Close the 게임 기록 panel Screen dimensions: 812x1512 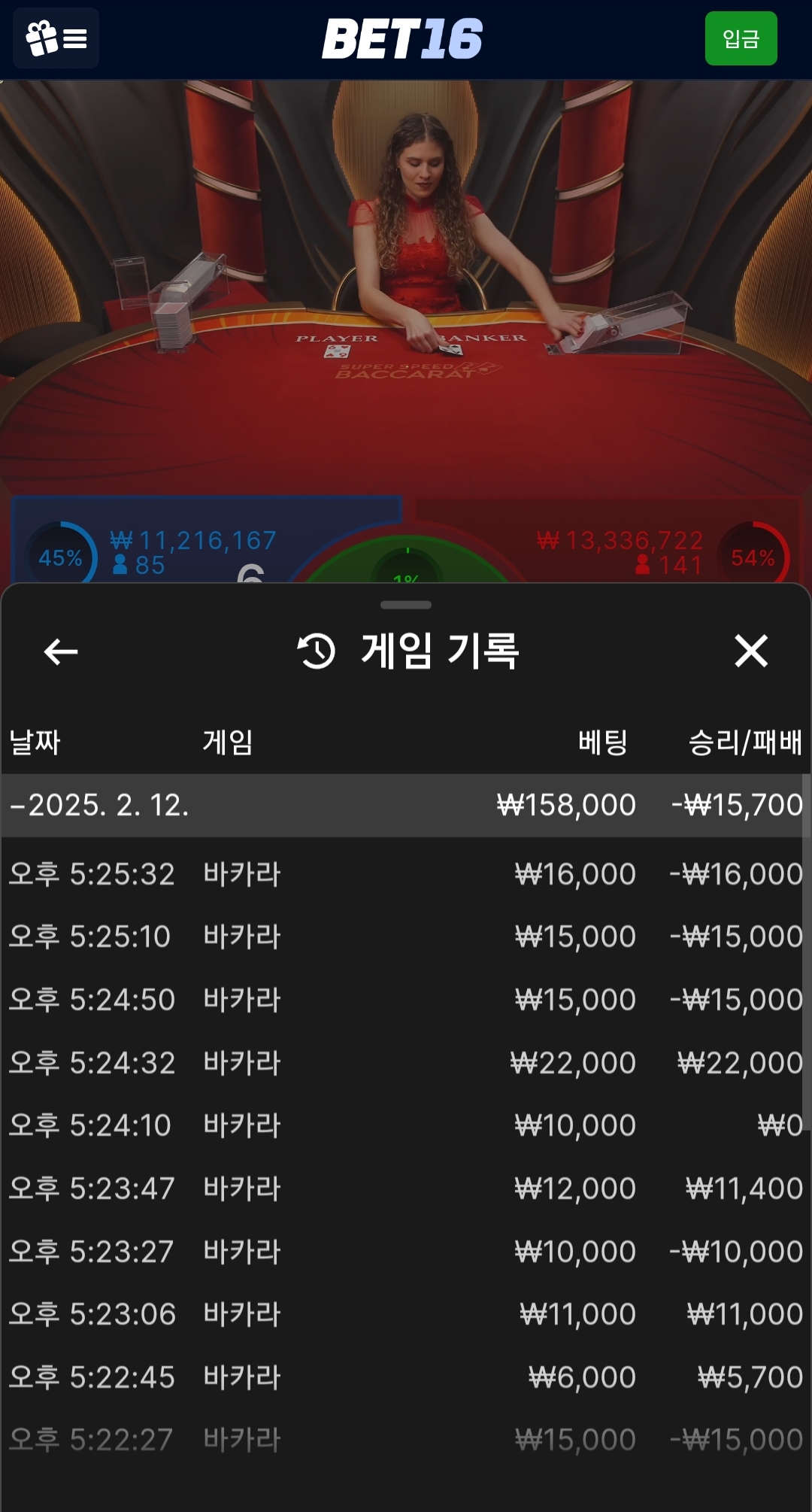click(x=751, y=651)
